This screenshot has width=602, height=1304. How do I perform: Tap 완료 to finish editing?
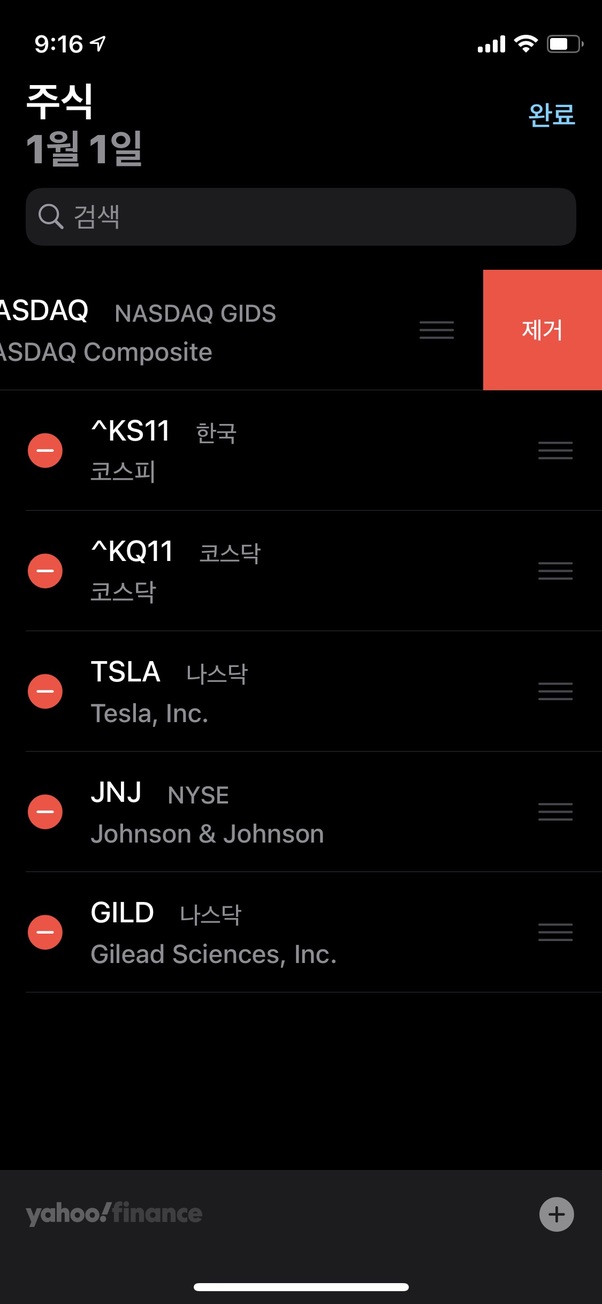(x=551, y=114)
